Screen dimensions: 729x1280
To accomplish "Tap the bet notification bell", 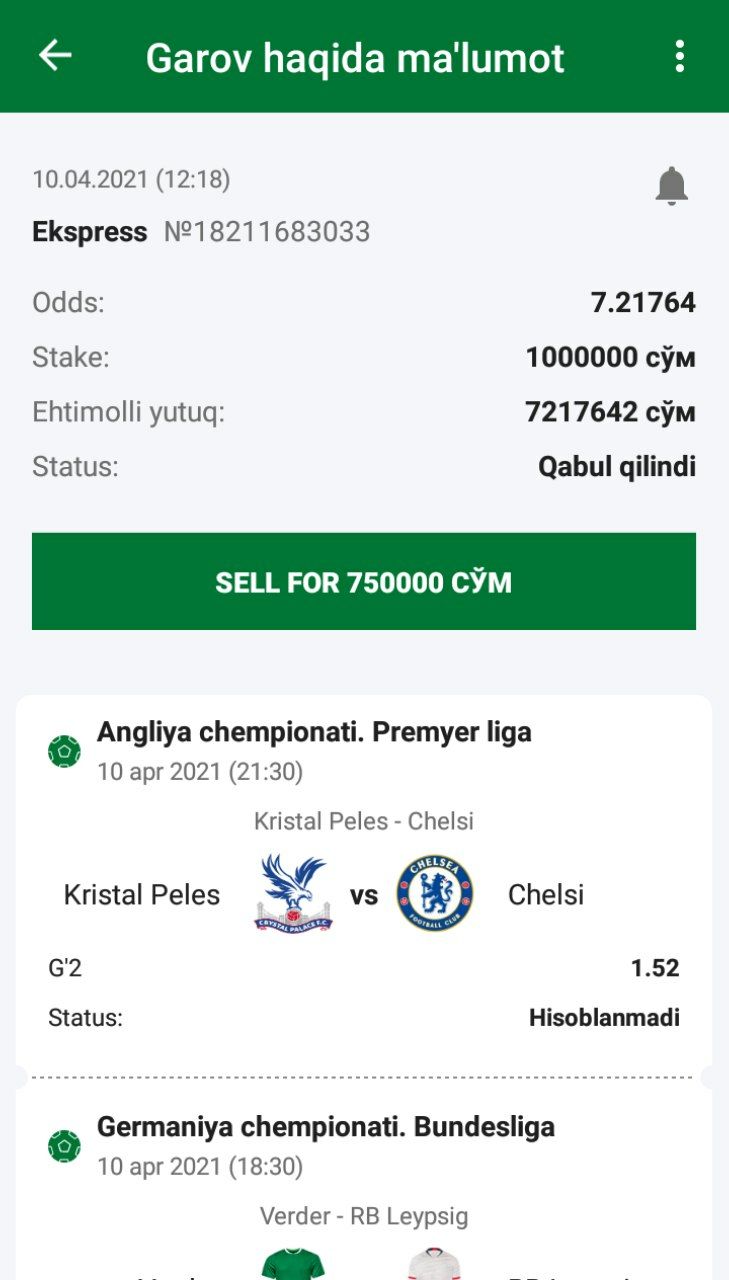I will (x=671, y=186).
